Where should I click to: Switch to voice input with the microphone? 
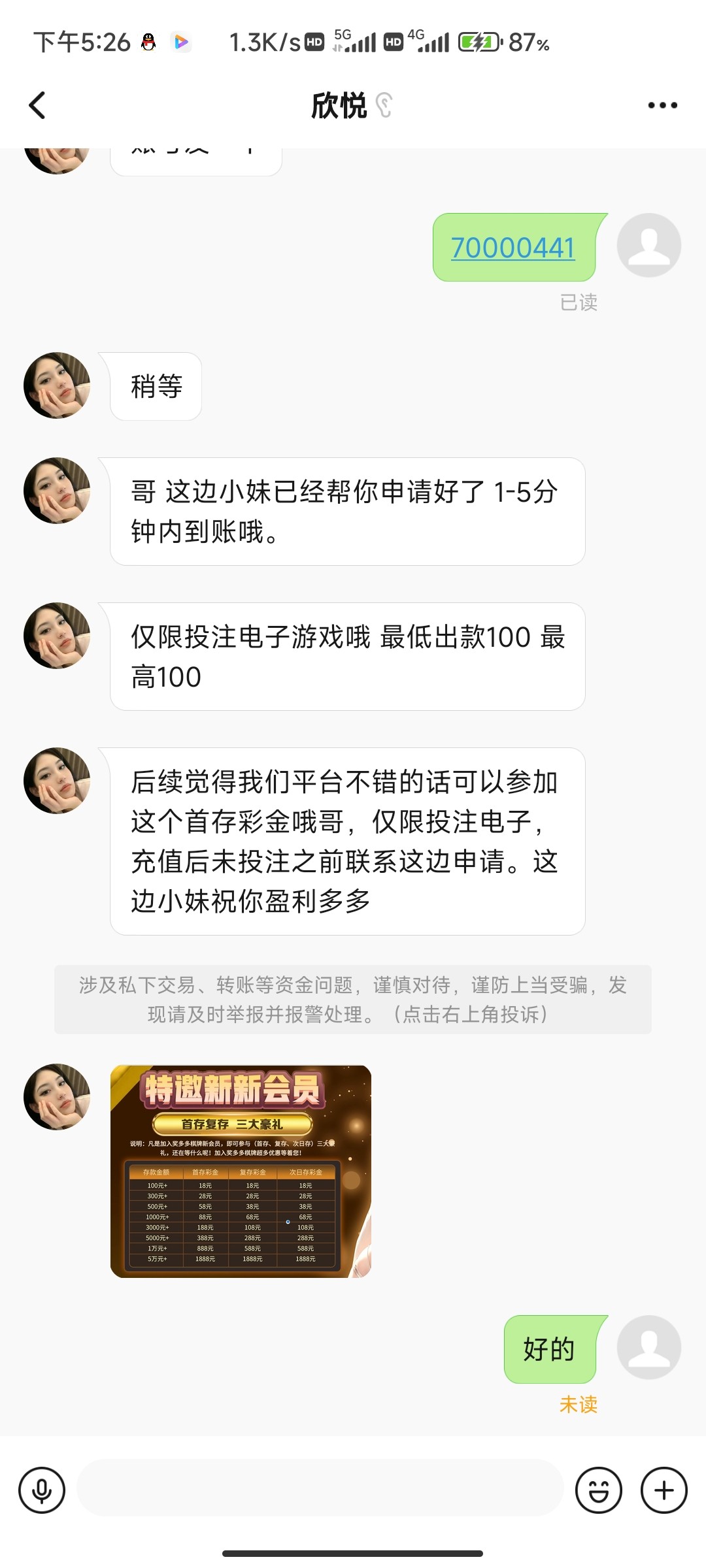(42, 1490)
